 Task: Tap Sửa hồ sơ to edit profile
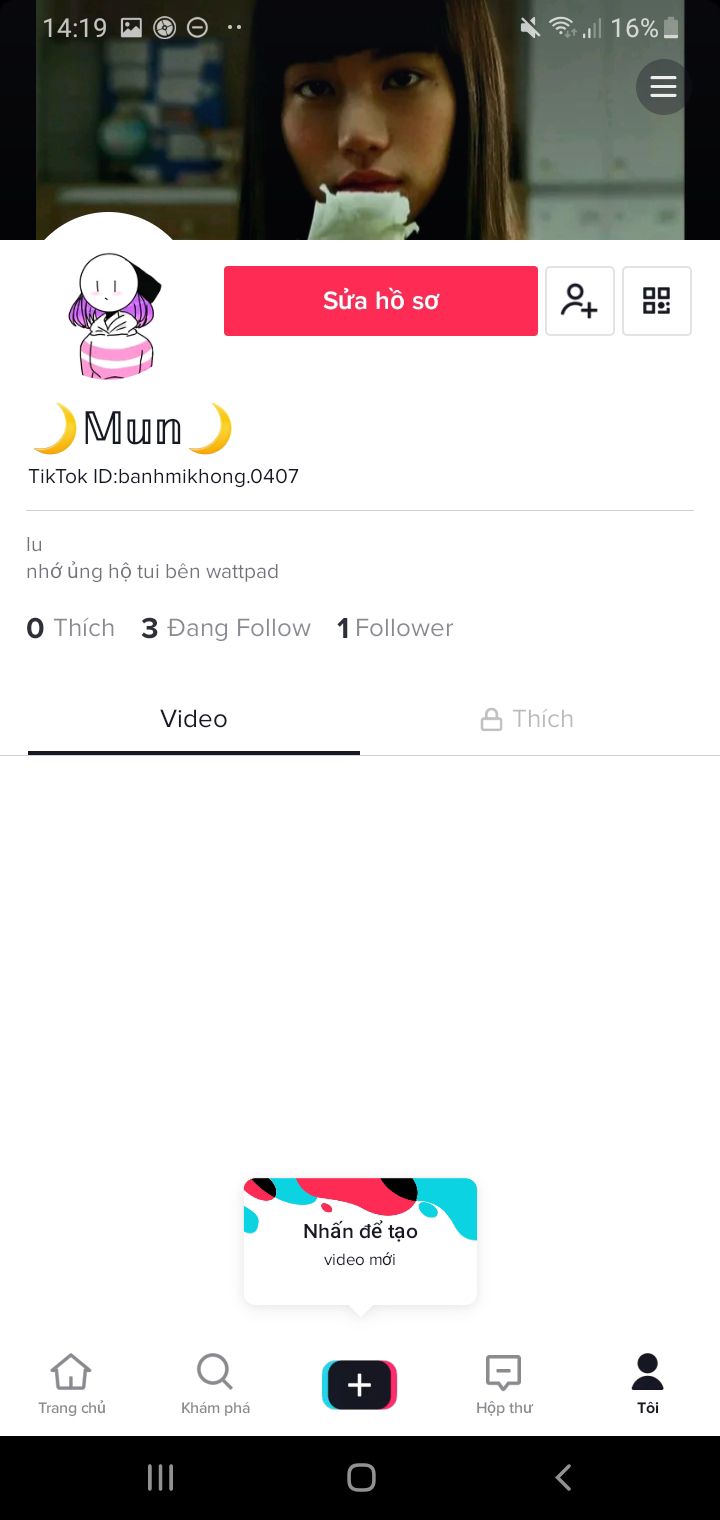pos(381,301)
